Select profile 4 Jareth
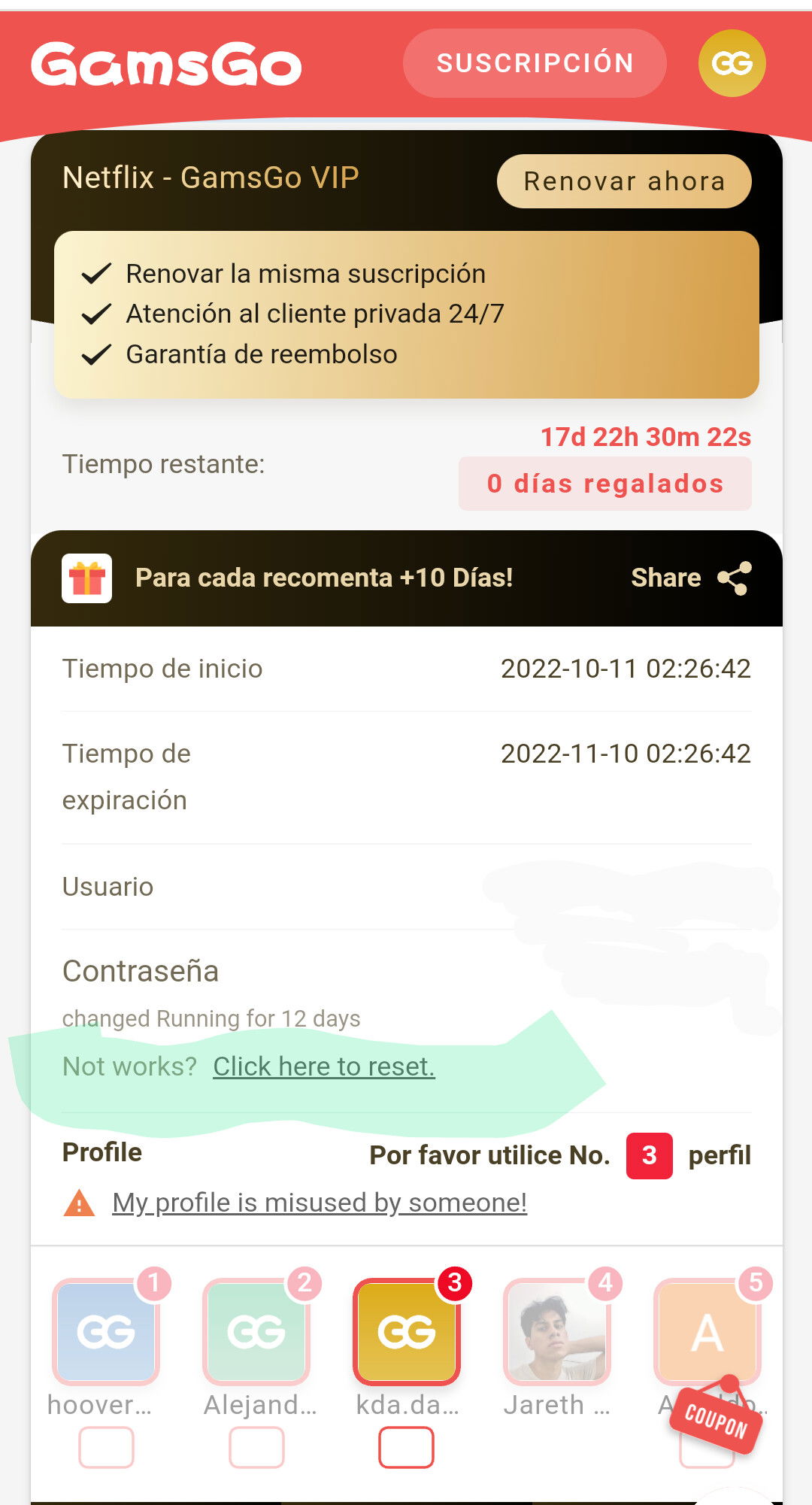The height and width of the screenshot is (1505, 812). 557,1331
